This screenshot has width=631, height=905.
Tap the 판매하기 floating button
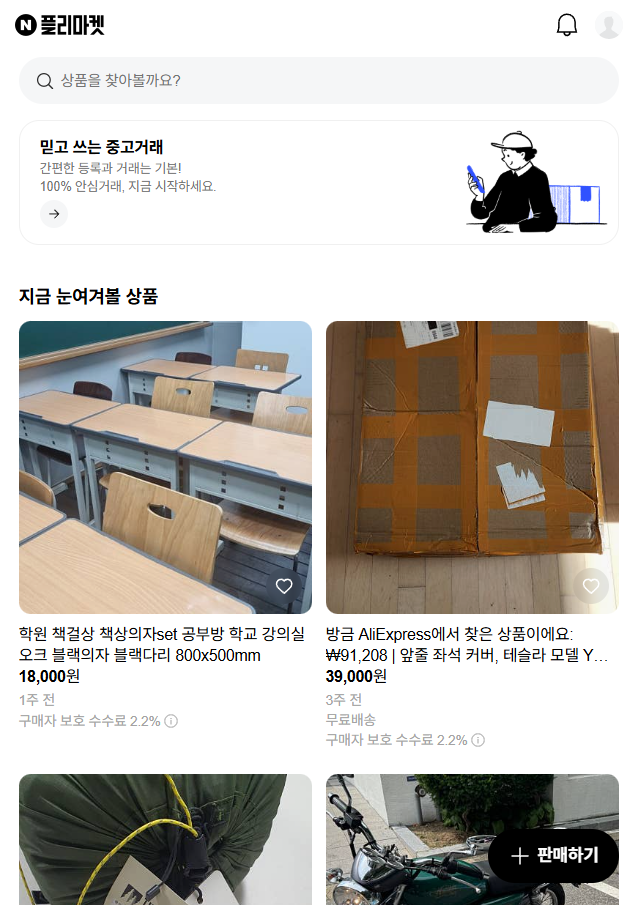[x=553, y=855]
